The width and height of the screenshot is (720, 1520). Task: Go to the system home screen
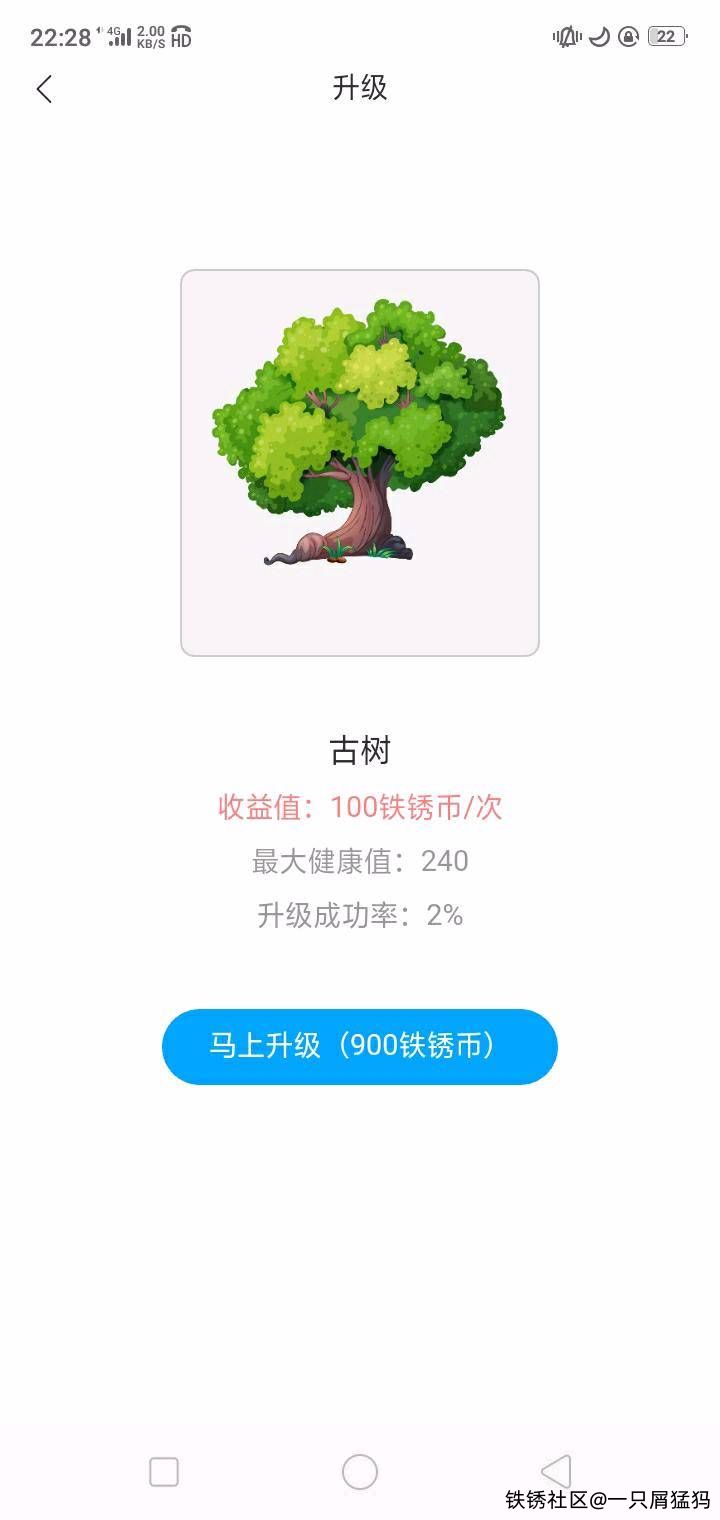[360, 1472]
